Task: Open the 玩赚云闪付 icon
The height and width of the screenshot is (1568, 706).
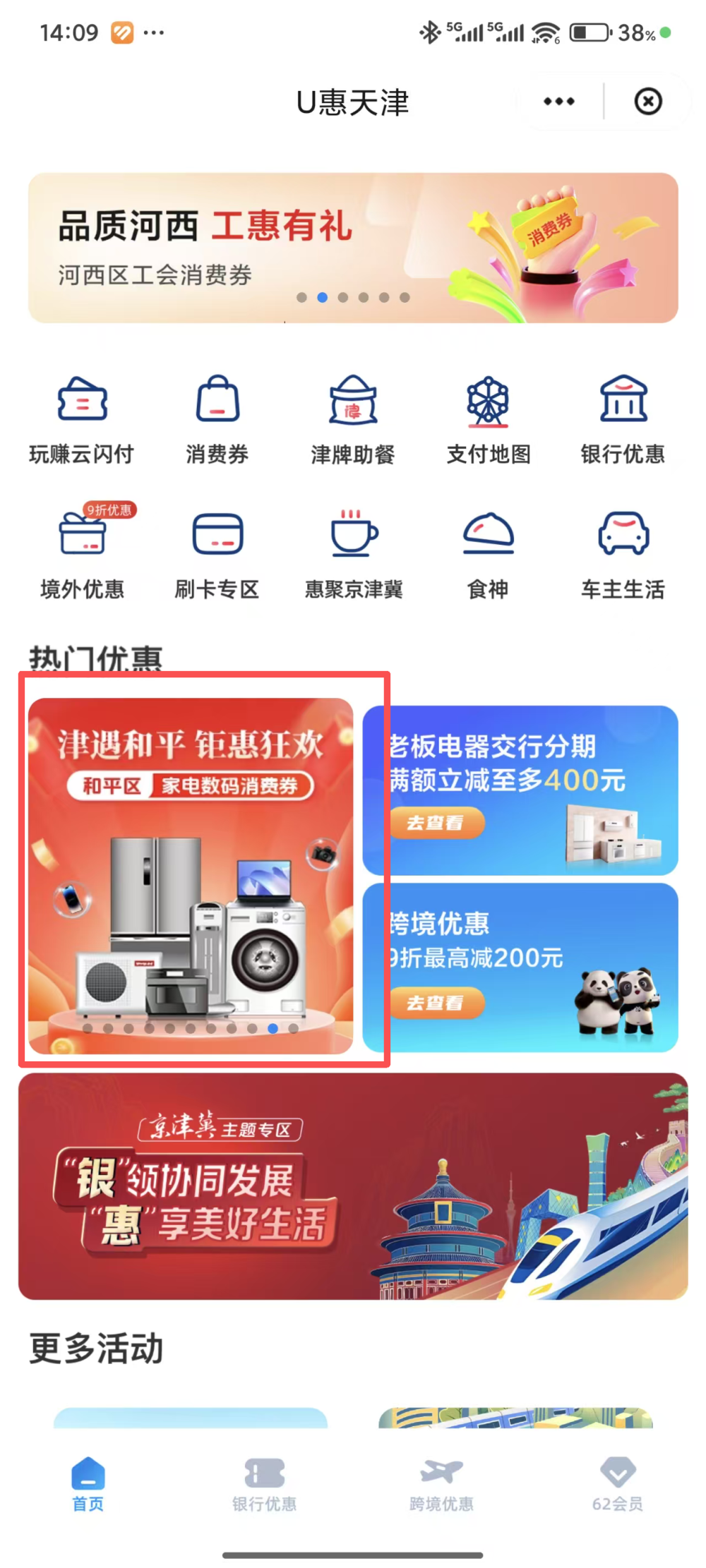Action: 81,416
